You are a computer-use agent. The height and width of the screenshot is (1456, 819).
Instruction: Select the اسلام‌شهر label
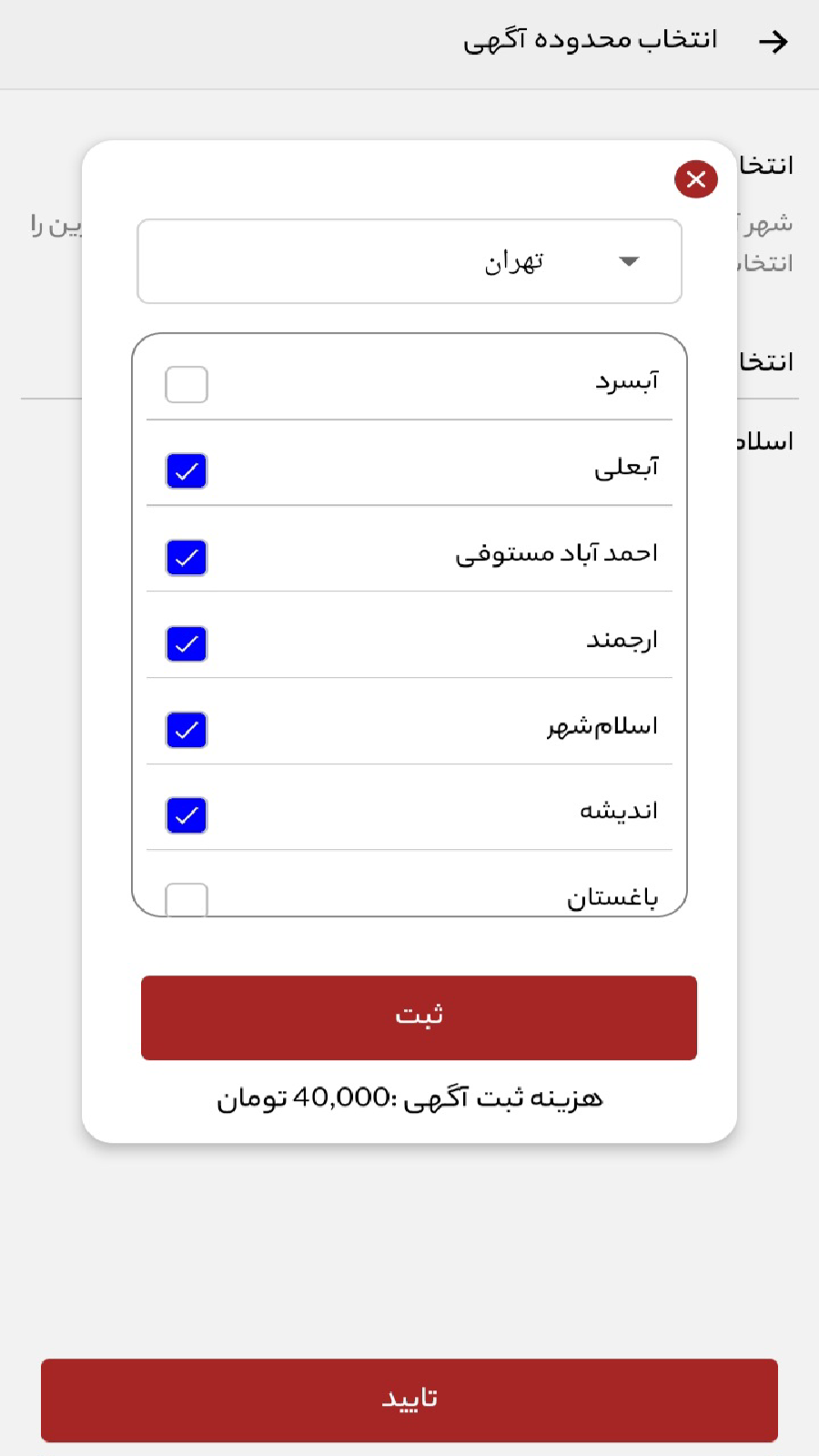point(603,725)
